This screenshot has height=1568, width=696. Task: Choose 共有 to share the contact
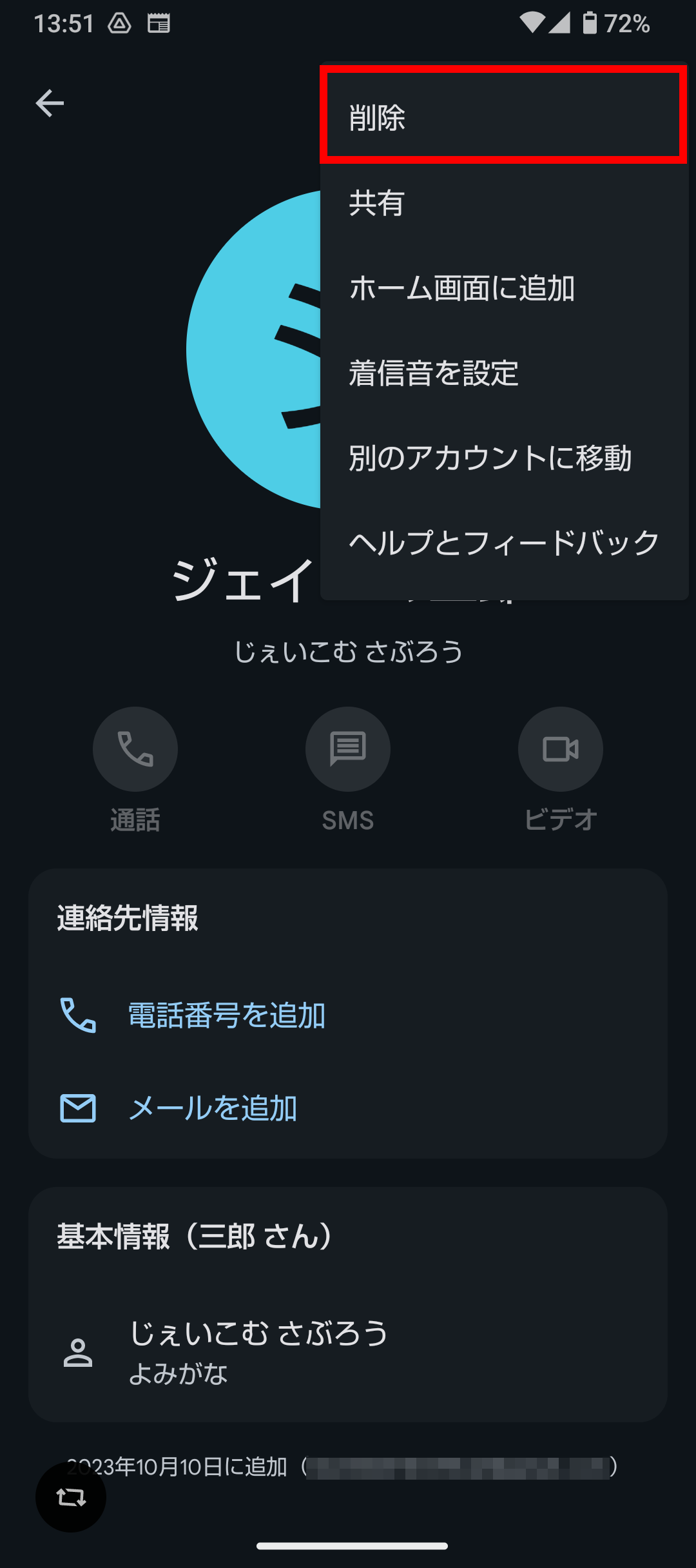pyautogui.click(x=504, y=202)
